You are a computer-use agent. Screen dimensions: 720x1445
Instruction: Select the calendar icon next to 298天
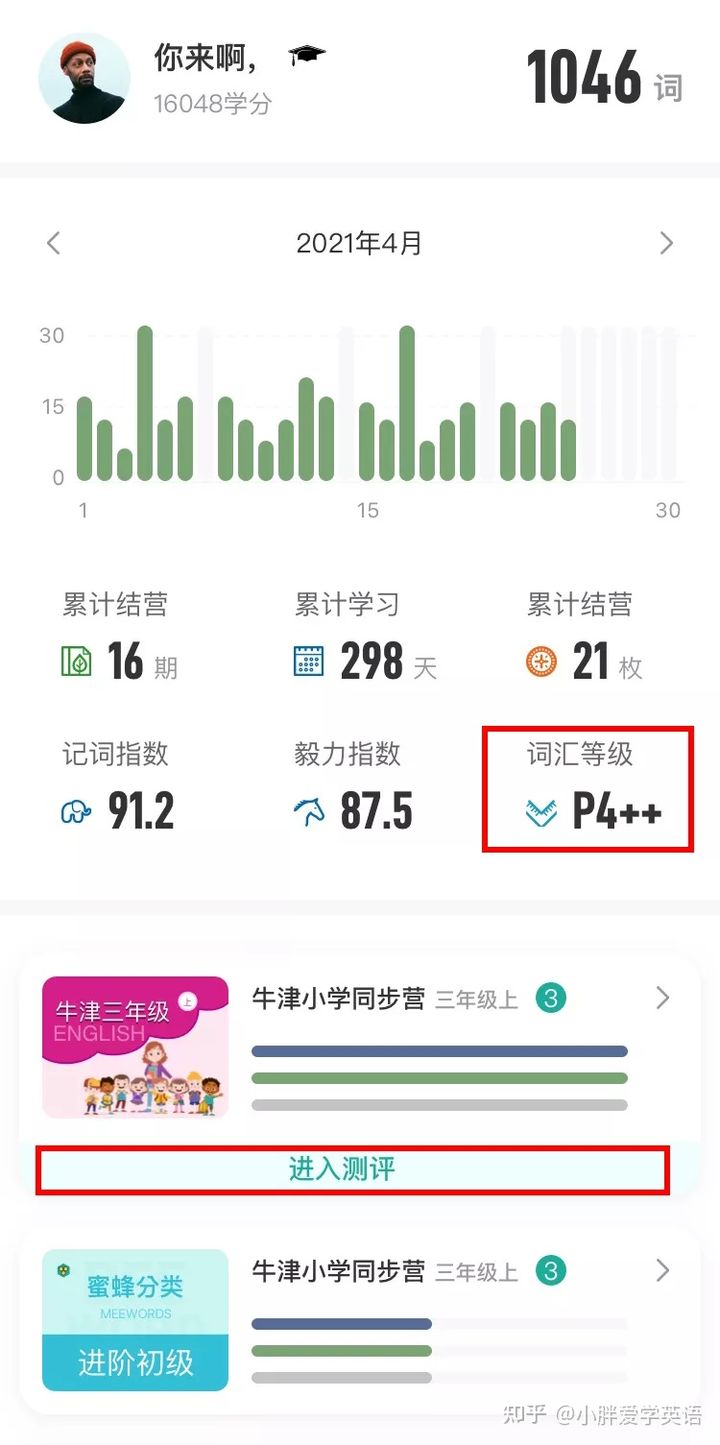310,661
